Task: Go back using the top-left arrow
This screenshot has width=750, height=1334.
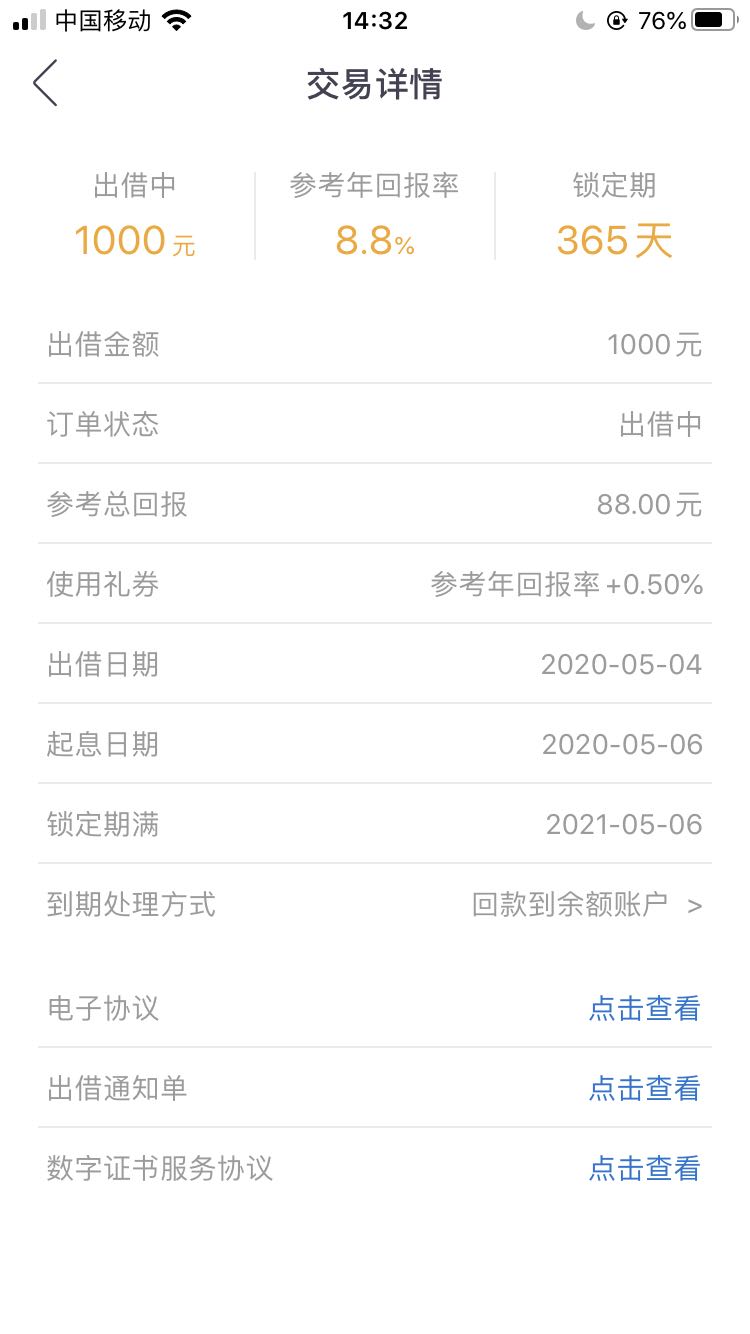Action: [45, 83]
